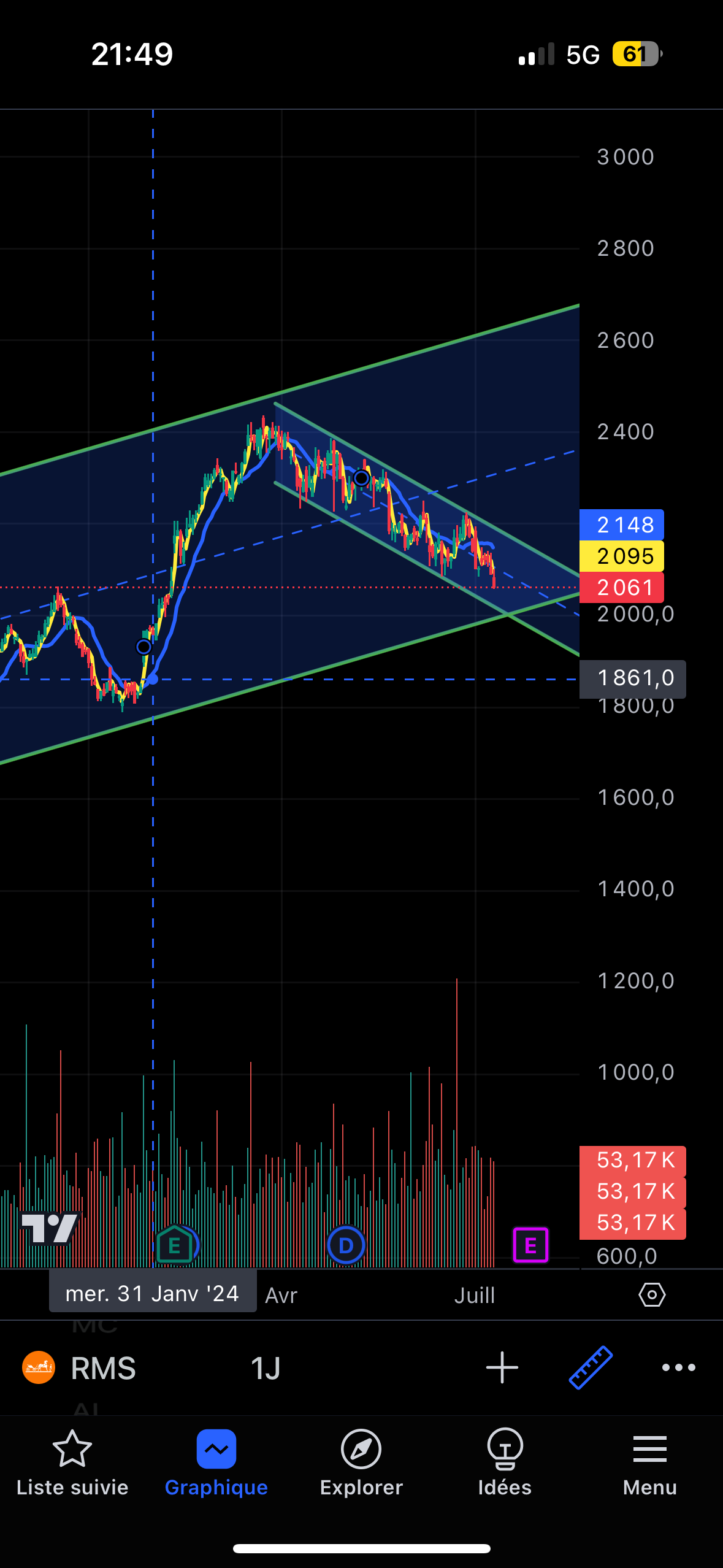Image resolution: width=723 pixels, height=1568 pixels.
Task: Open chart settings hexagon icon
Action: (x=651, y=1294)
